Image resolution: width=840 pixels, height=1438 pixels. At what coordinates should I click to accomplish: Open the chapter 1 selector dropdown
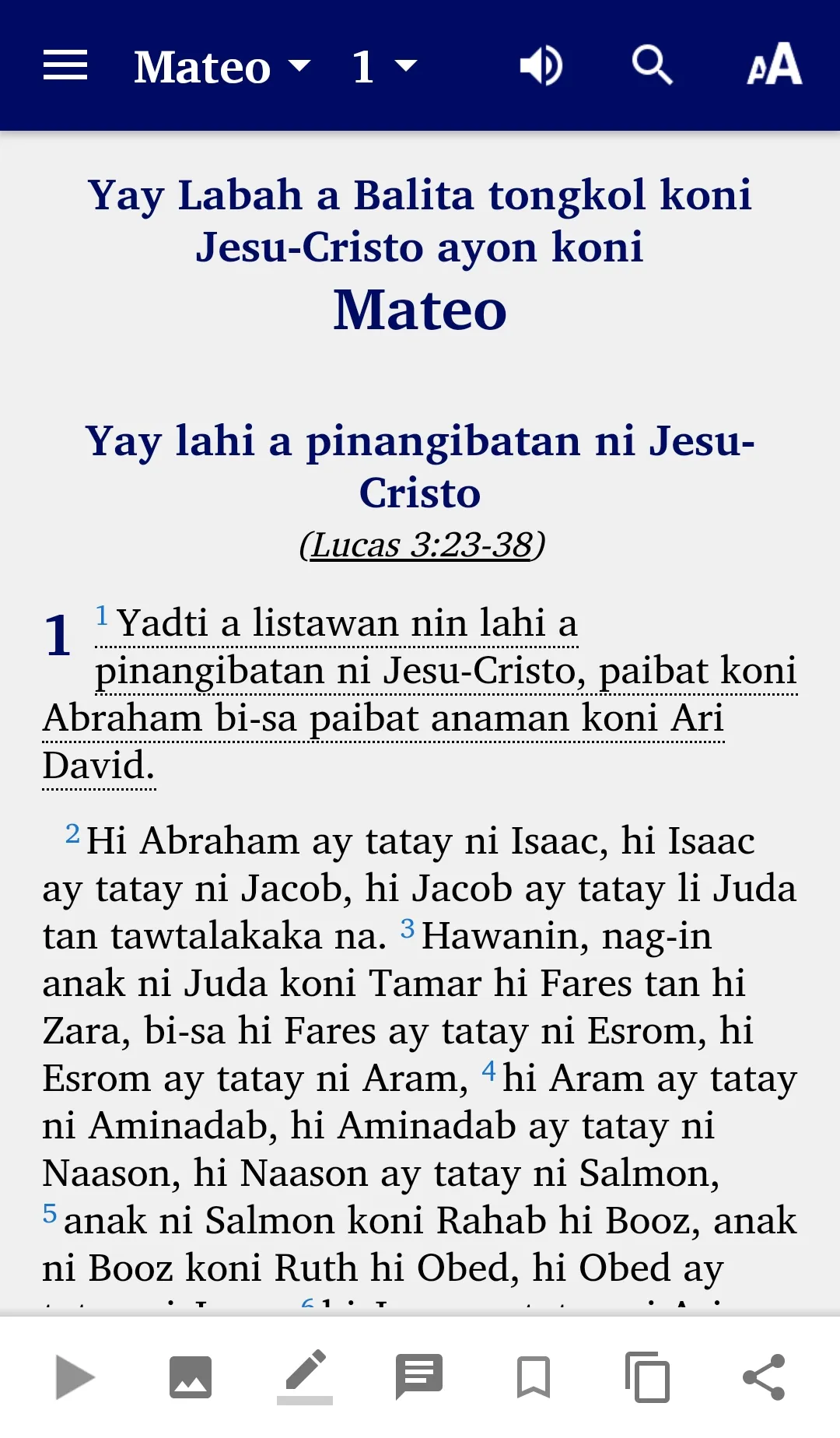coord(384,67)
